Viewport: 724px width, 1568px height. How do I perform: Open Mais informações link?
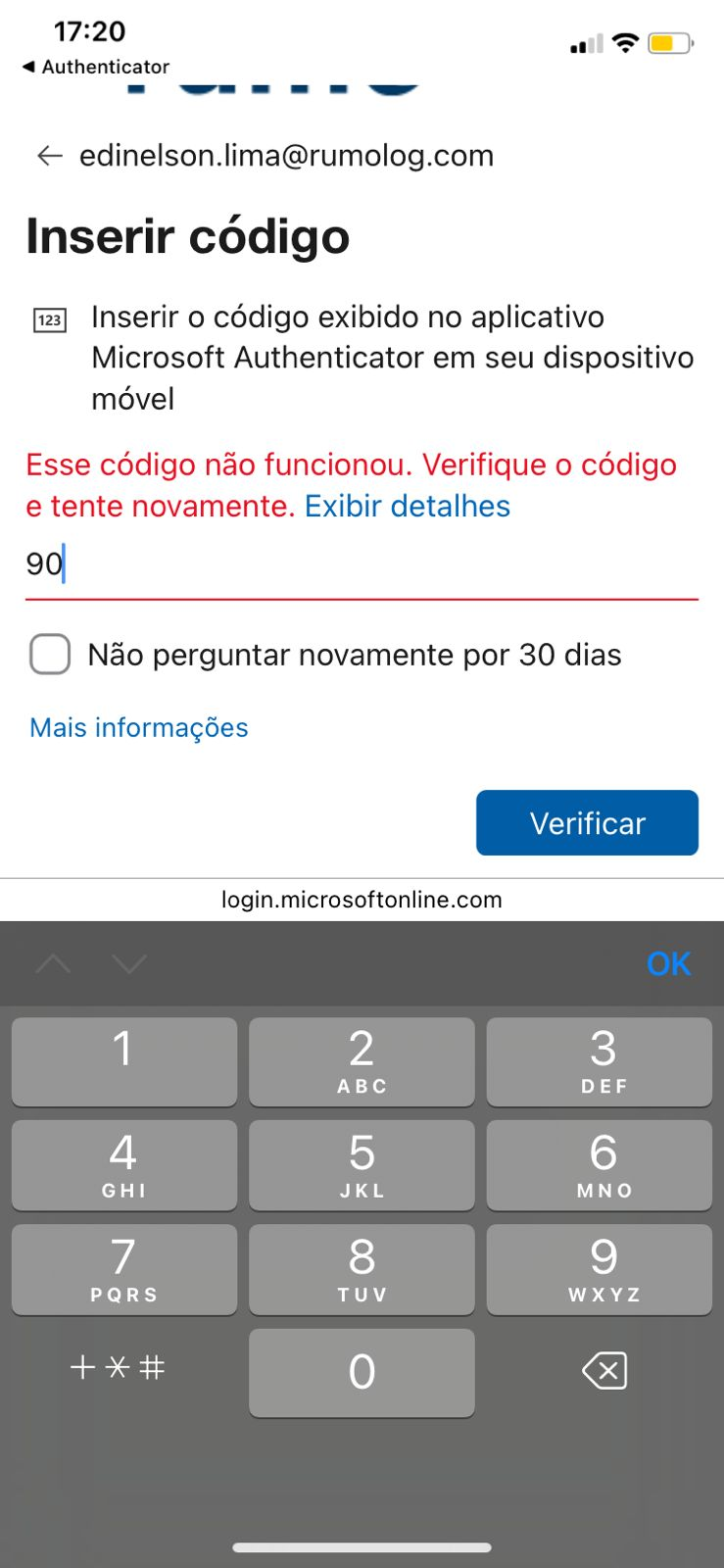[x=139, y=727]
